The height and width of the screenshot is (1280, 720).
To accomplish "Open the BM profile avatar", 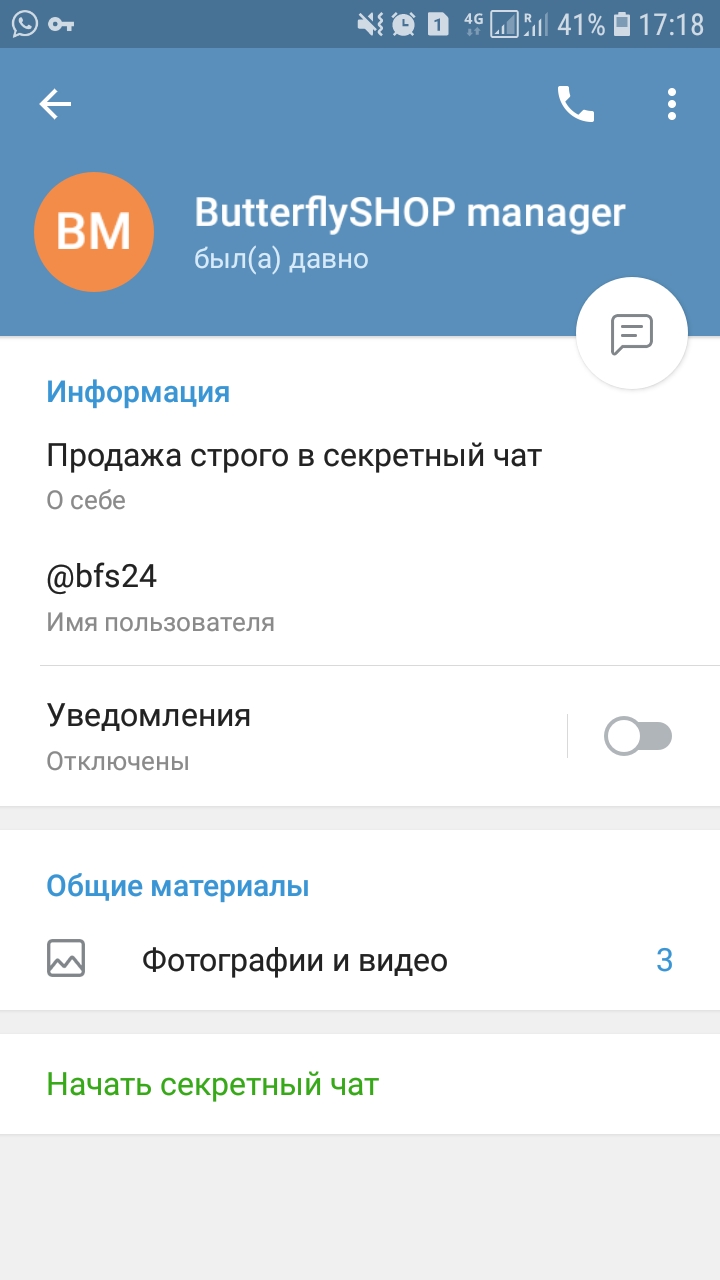I will point(94,232).
